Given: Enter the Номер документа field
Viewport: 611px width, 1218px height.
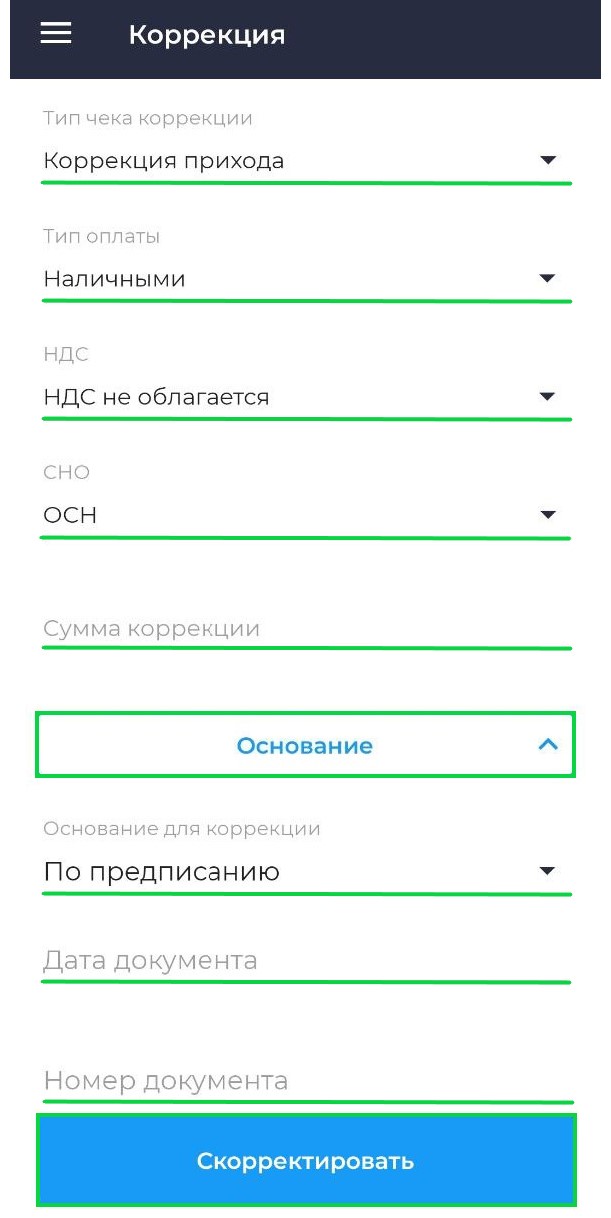Looking at the screenshot, I should [x=306, y=1081].
